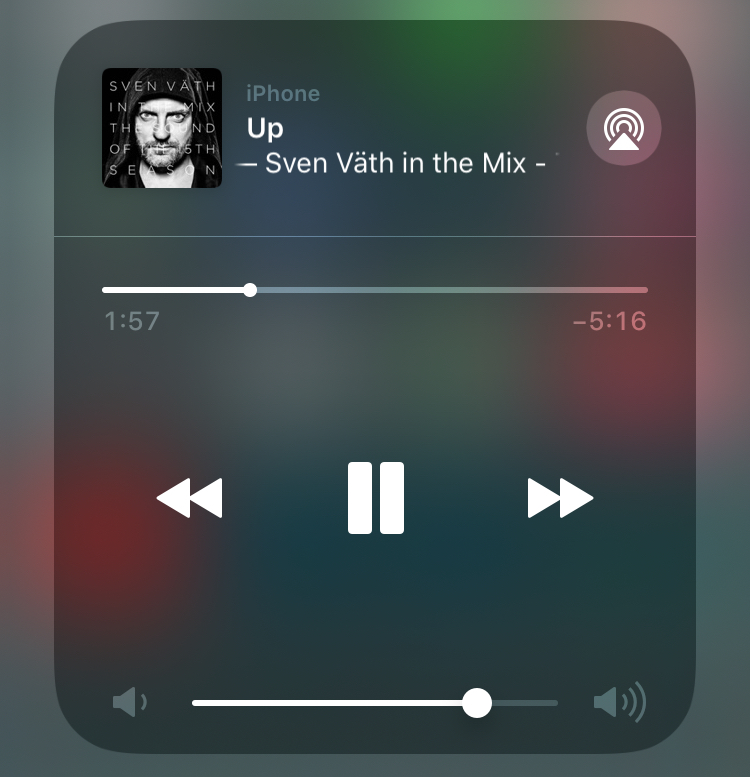Pause the current track
750x777 pixels.
376,498
